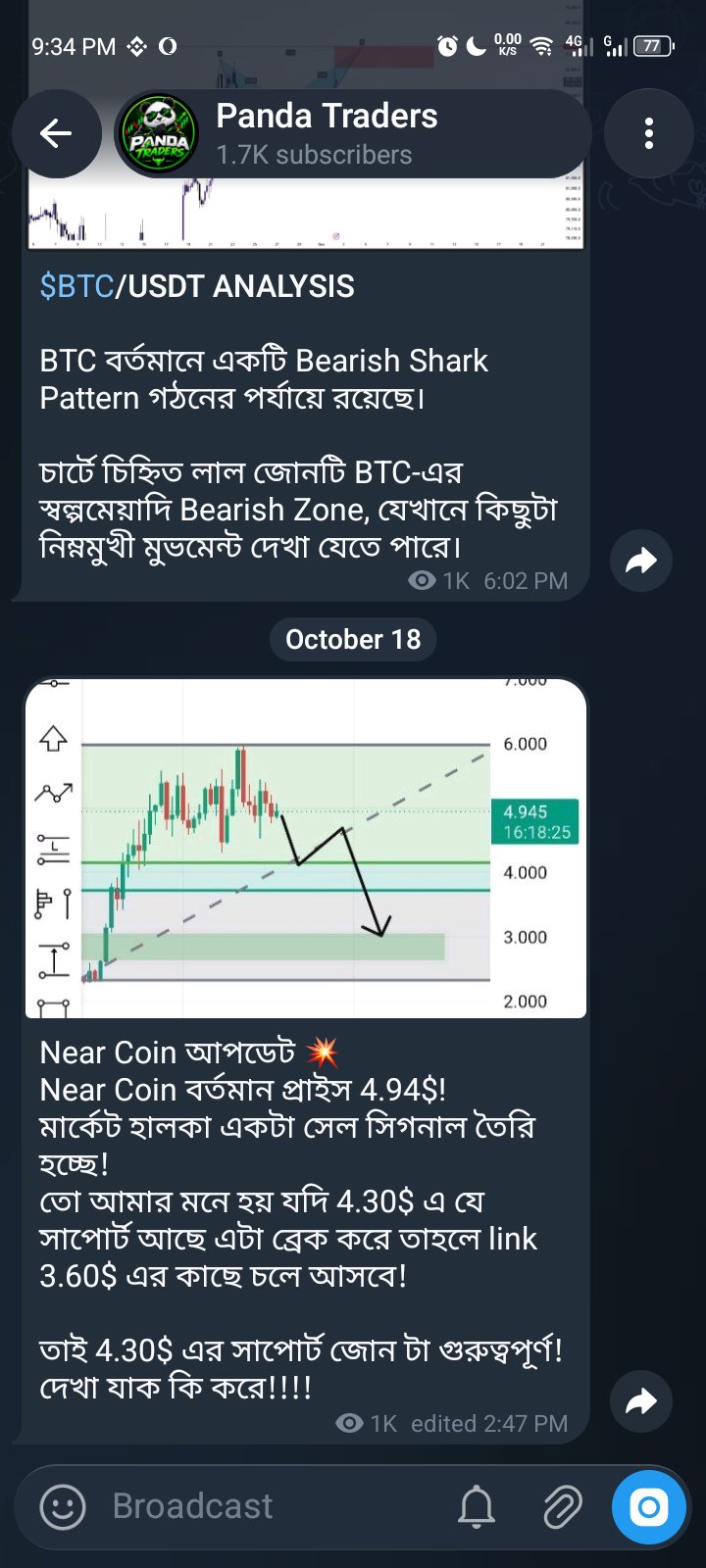Share the BTC/USDT analysis post
706x1568 pixels.
pyautogui.click(x=640, y=561)
